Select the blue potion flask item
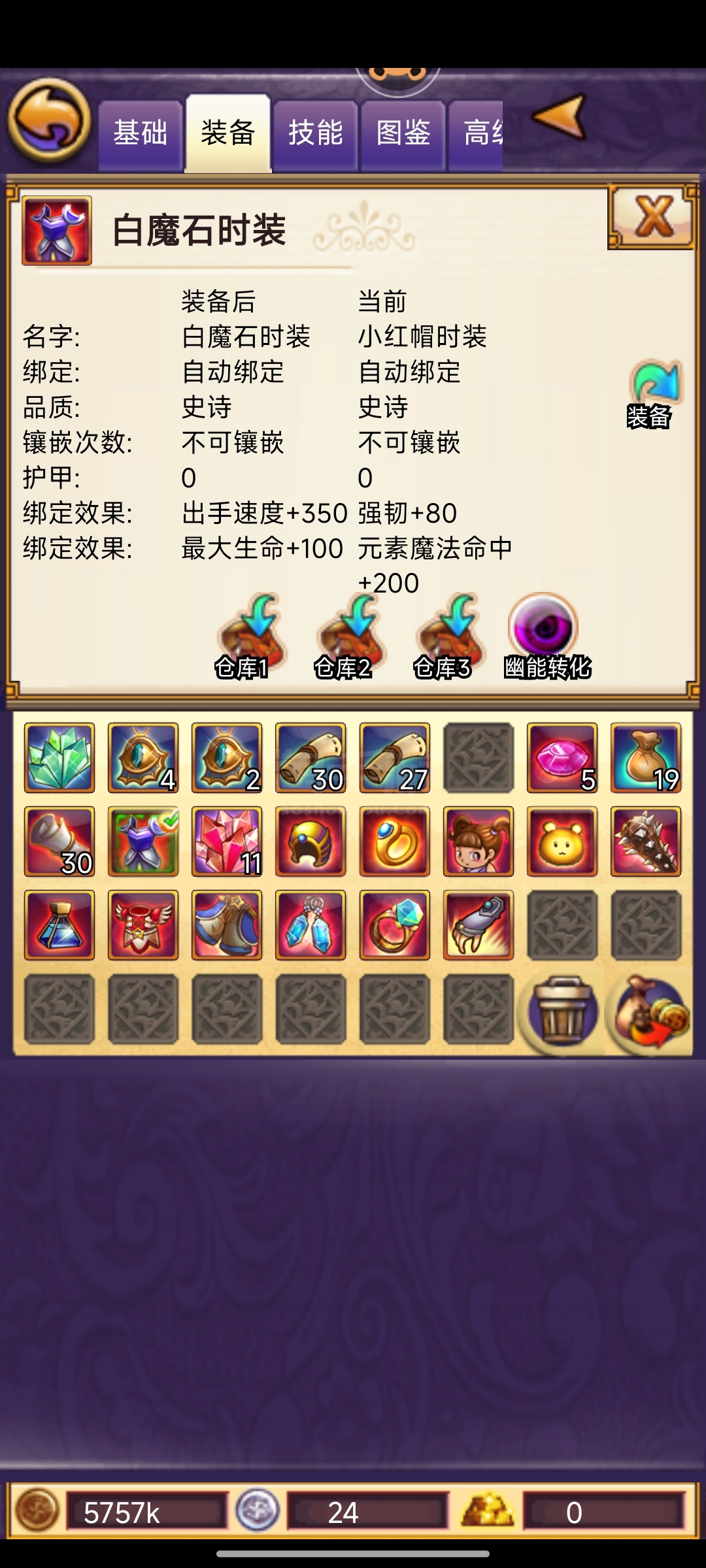This screenshot has height=1568, width=706. [59, 925]
